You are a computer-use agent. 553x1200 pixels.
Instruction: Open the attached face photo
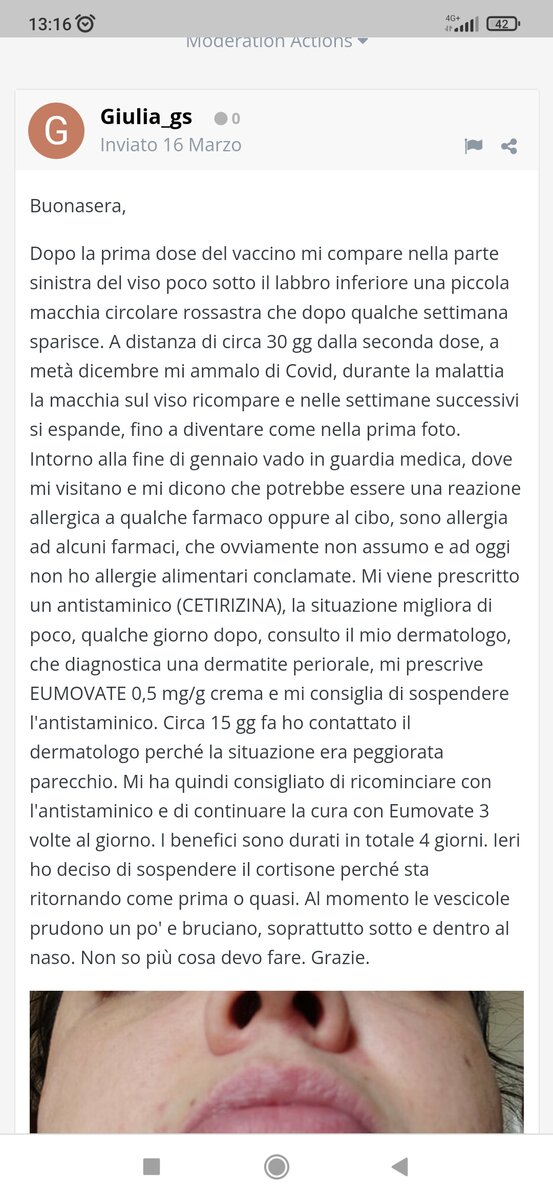276,1062
